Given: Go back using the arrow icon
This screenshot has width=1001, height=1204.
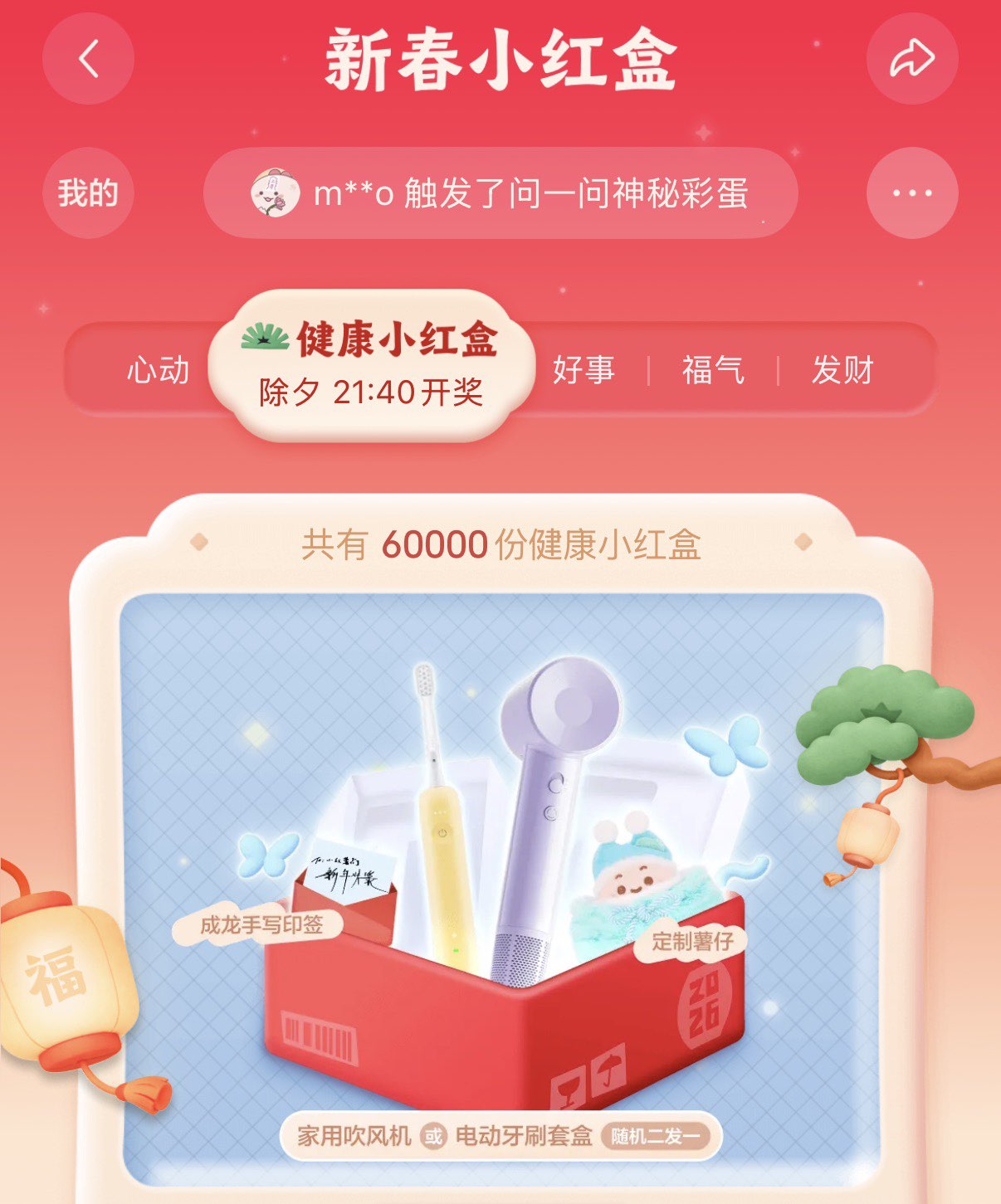Looking at the screenshot, I should point(88,59).
